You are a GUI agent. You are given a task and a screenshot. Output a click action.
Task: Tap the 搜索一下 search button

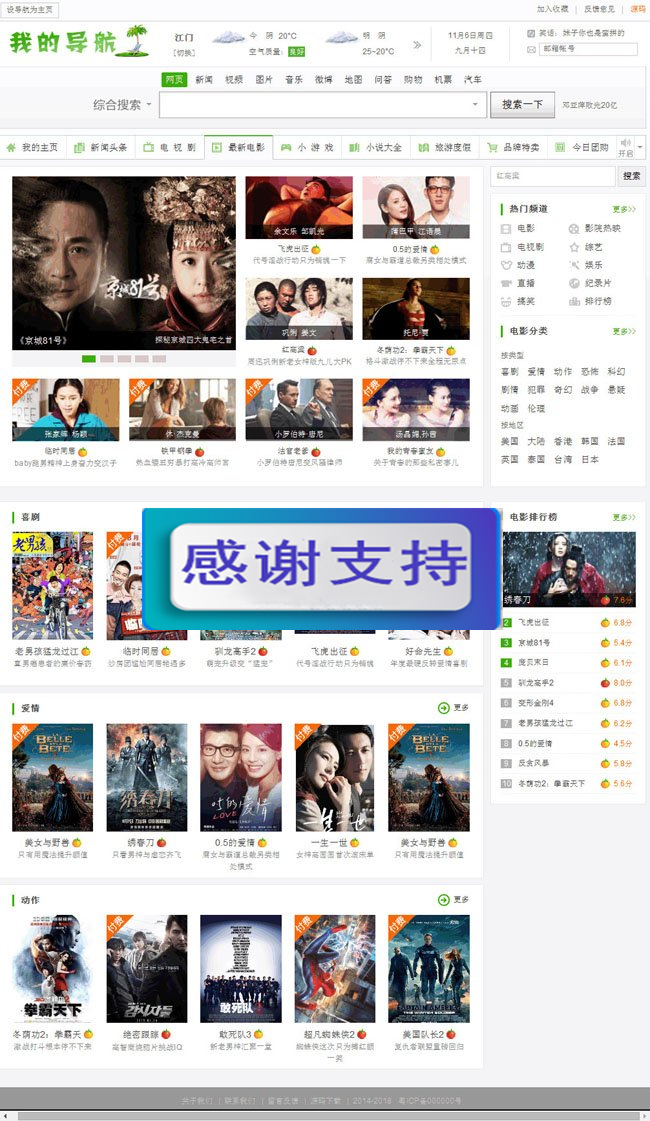pos(522,104)
